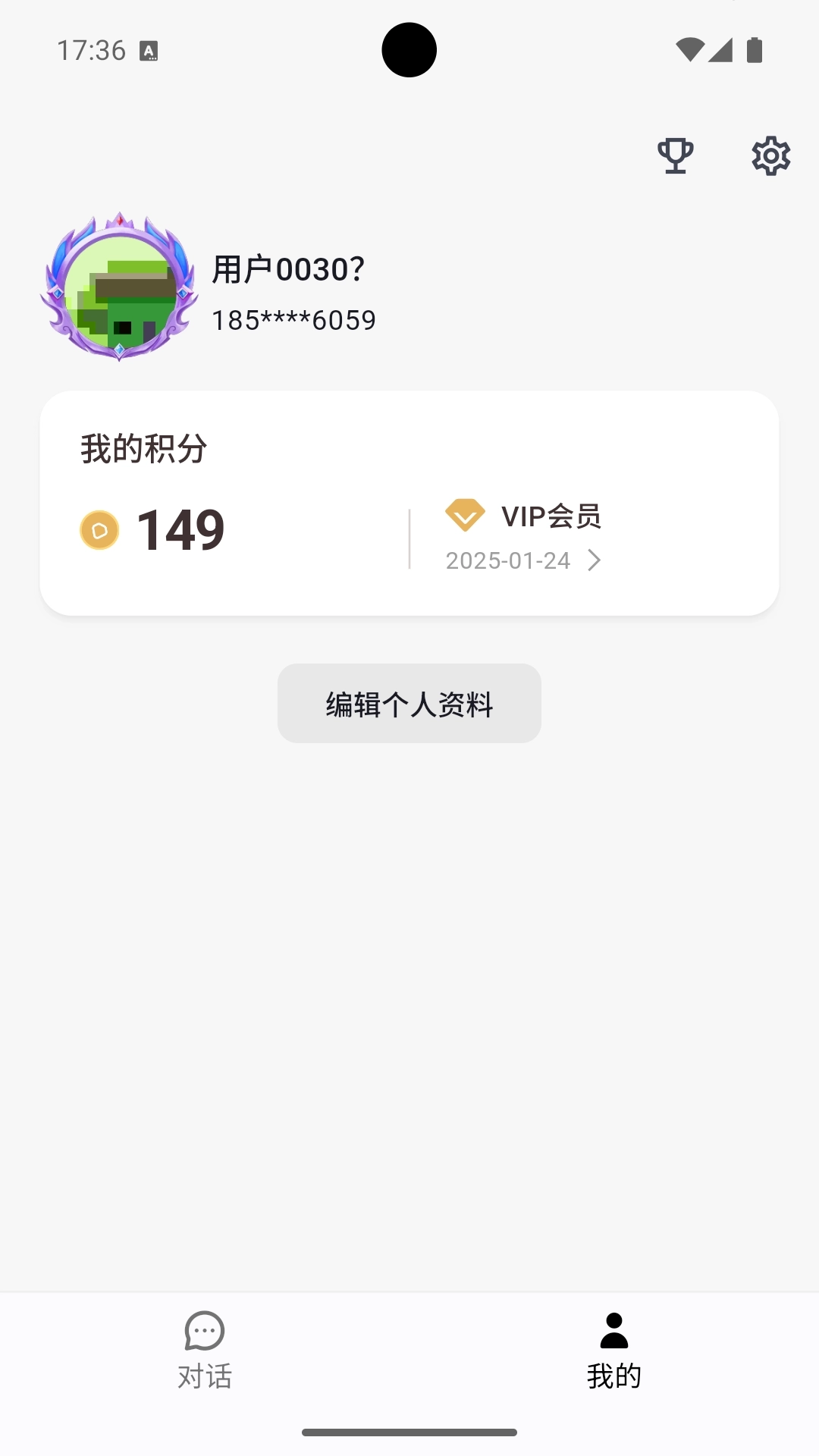Tap the username 用户0030?

[x=287, y=269]
